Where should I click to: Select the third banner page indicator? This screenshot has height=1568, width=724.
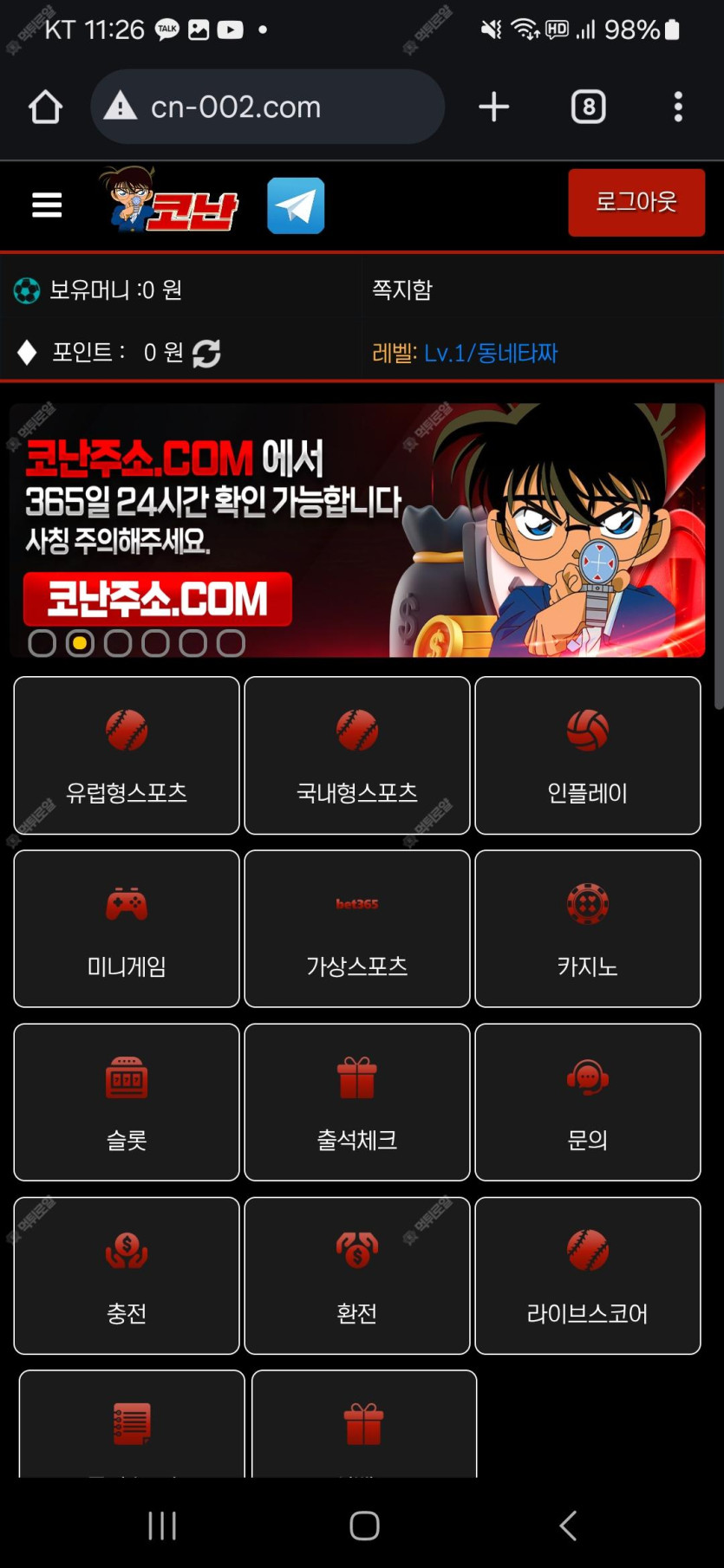118,643
